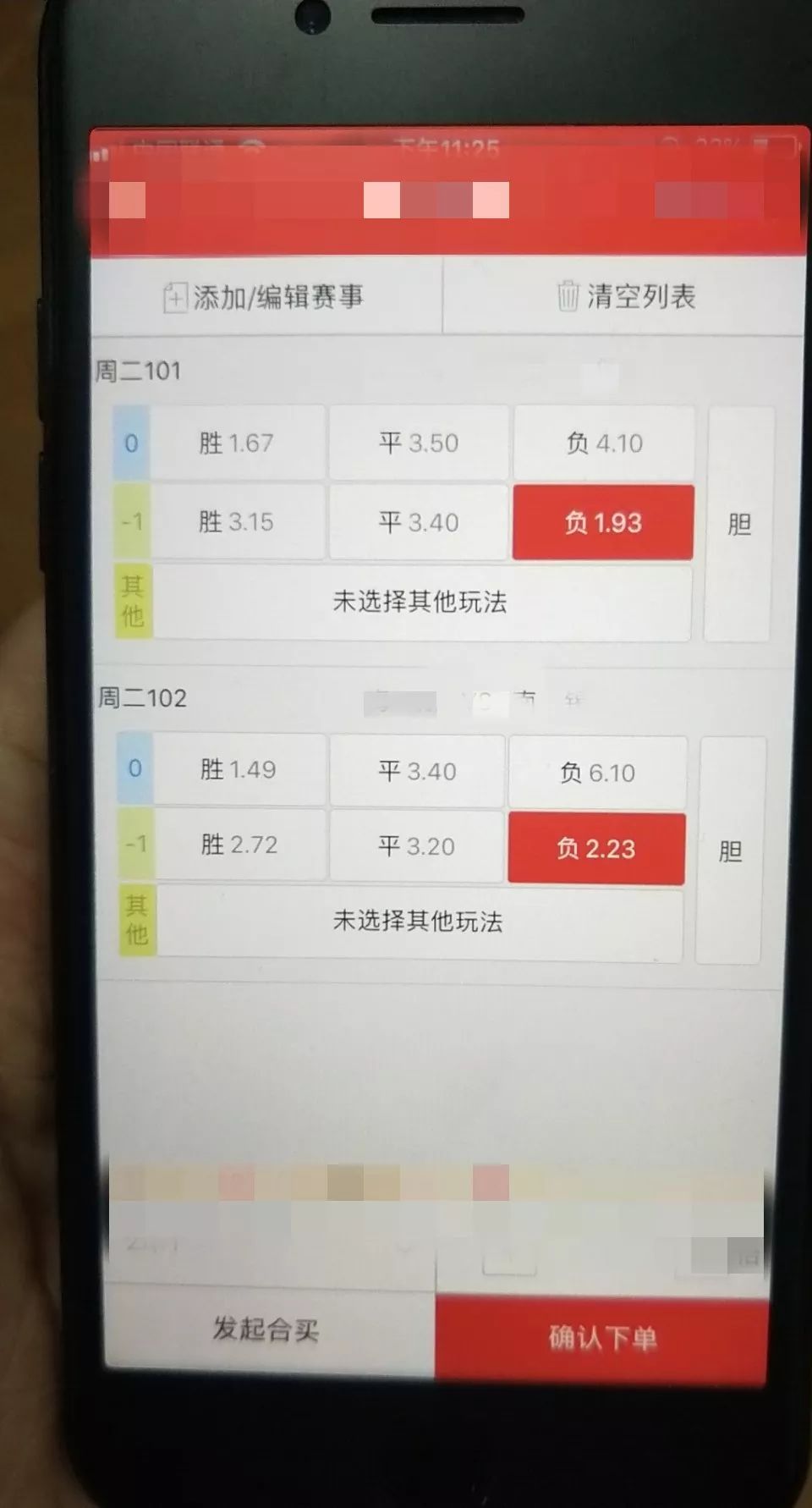The width and height of the screenshot is (812, 1508).
Task: Select 胜 1.49 for 周二102
Action: (239, 769)
